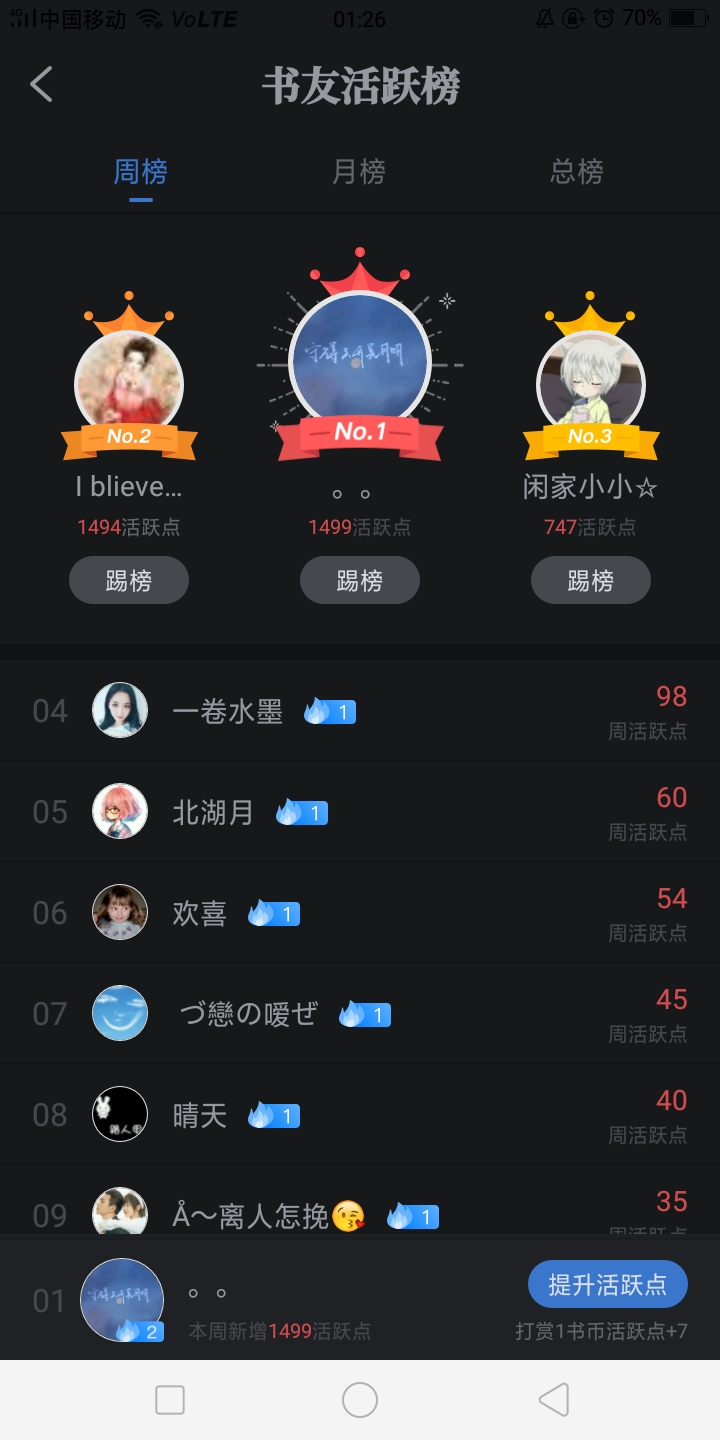Switch to the 总榜 tab
The height and width of the screenshot is (1440, 720).
tap(576, 172)
